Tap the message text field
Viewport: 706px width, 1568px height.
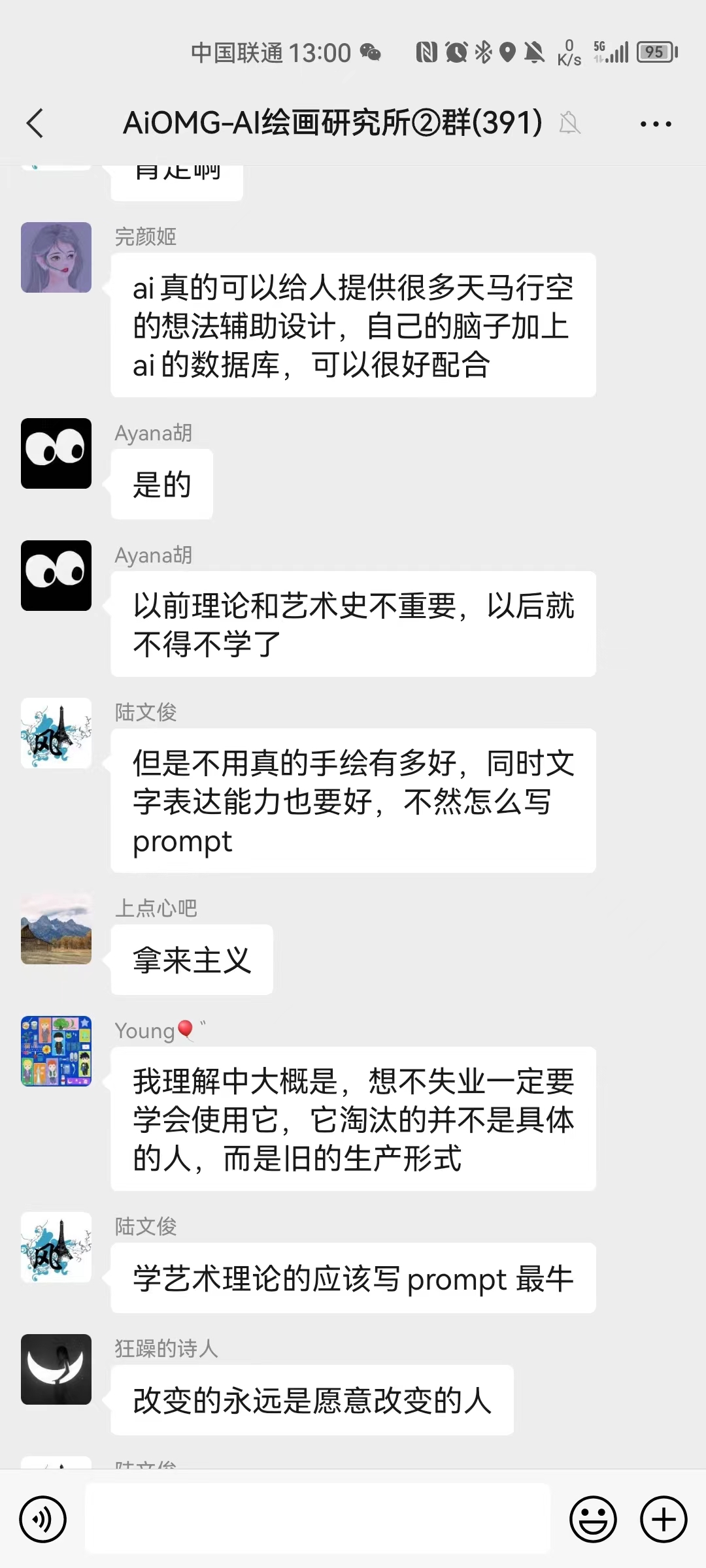pyautogui.click(x=318, y=1518)
